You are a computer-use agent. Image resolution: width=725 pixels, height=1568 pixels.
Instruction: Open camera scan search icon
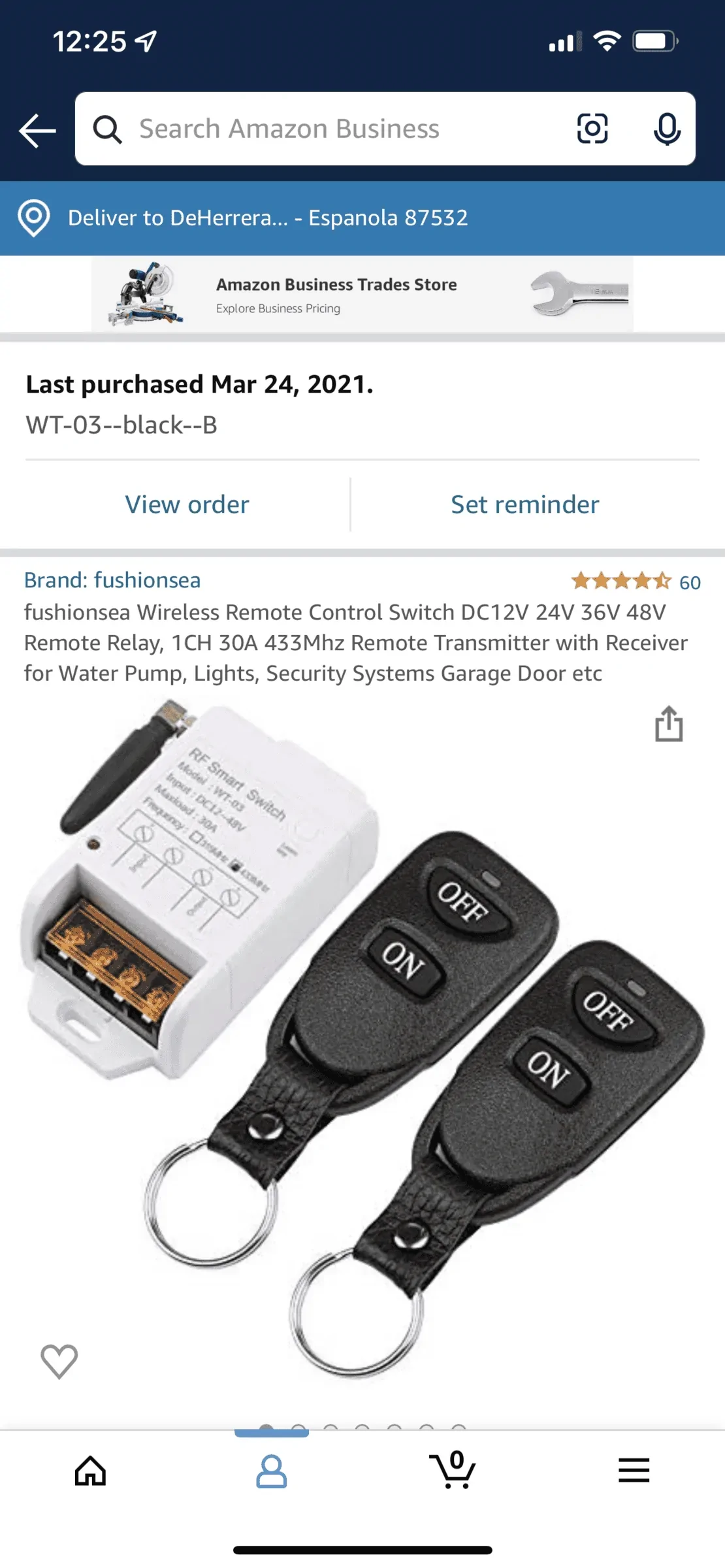(592, 129)
